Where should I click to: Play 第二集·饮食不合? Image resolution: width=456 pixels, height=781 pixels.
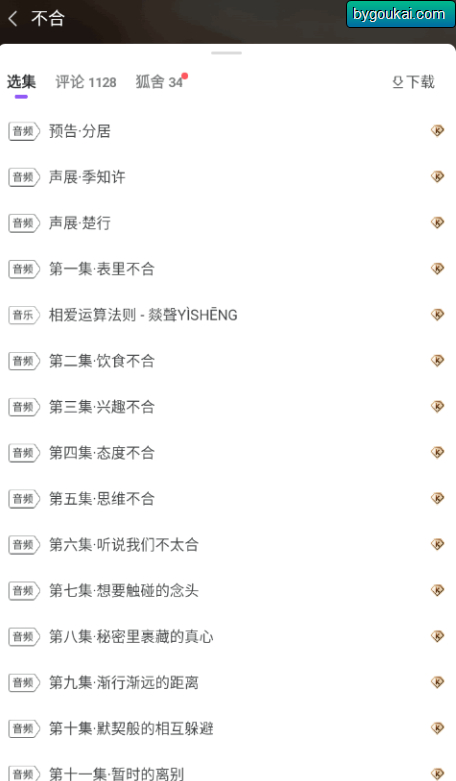click(228, 361)
